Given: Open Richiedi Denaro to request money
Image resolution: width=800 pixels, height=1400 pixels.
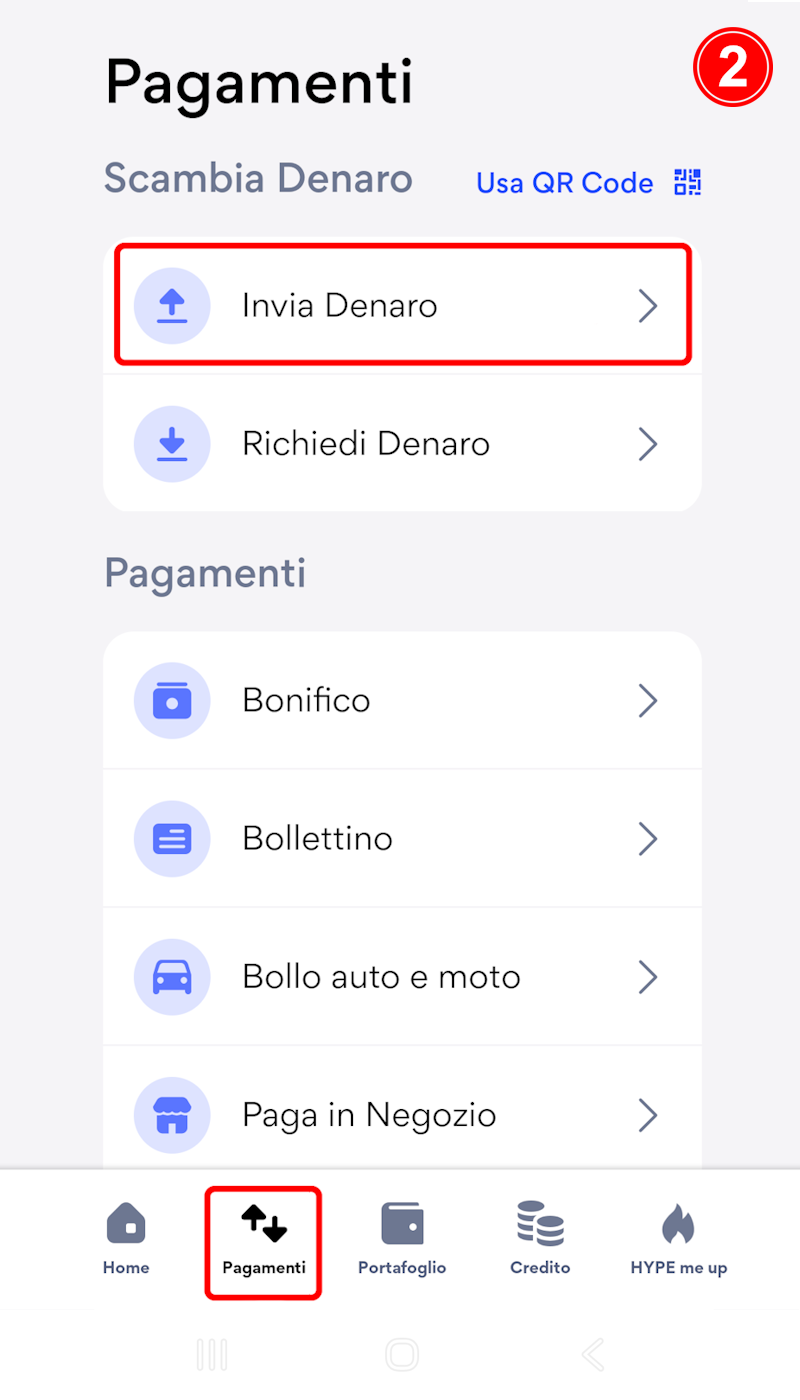Looking at the screenshot, I should pos(402,443).
